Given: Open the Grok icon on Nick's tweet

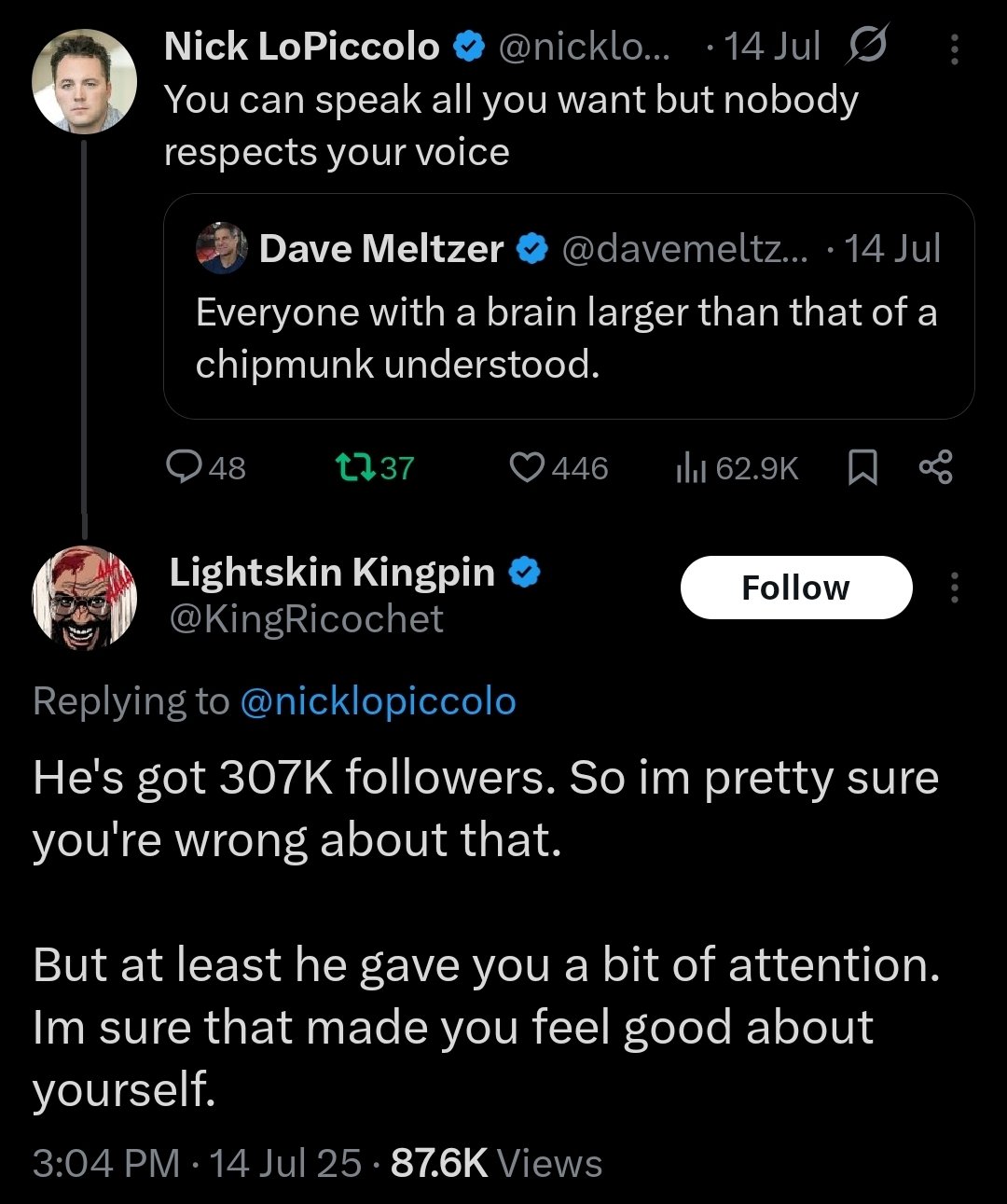Looking at the screenshot, I should (x=866, y=45).
